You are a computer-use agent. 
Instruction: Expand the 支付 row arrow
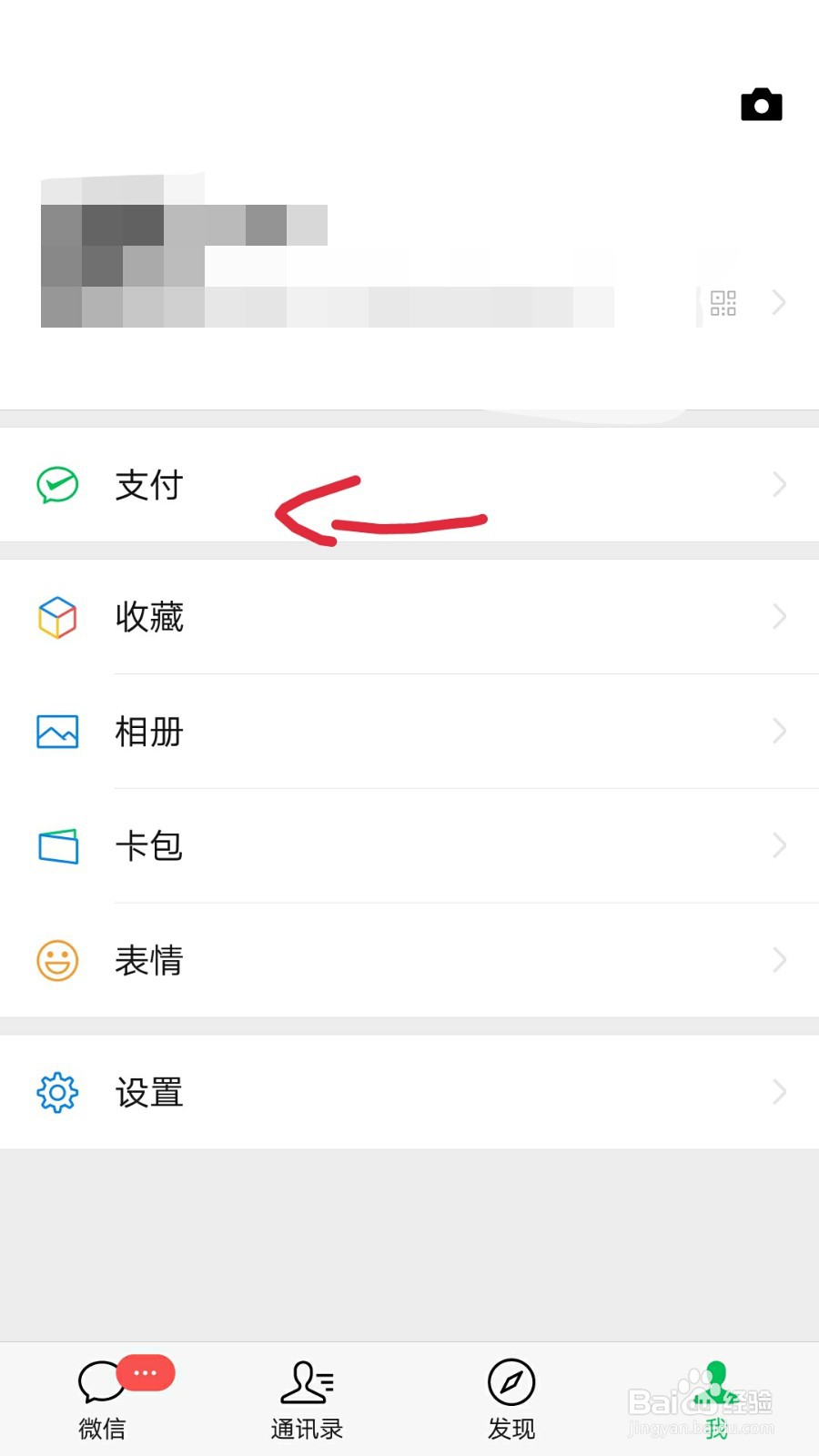coord(779,485)
